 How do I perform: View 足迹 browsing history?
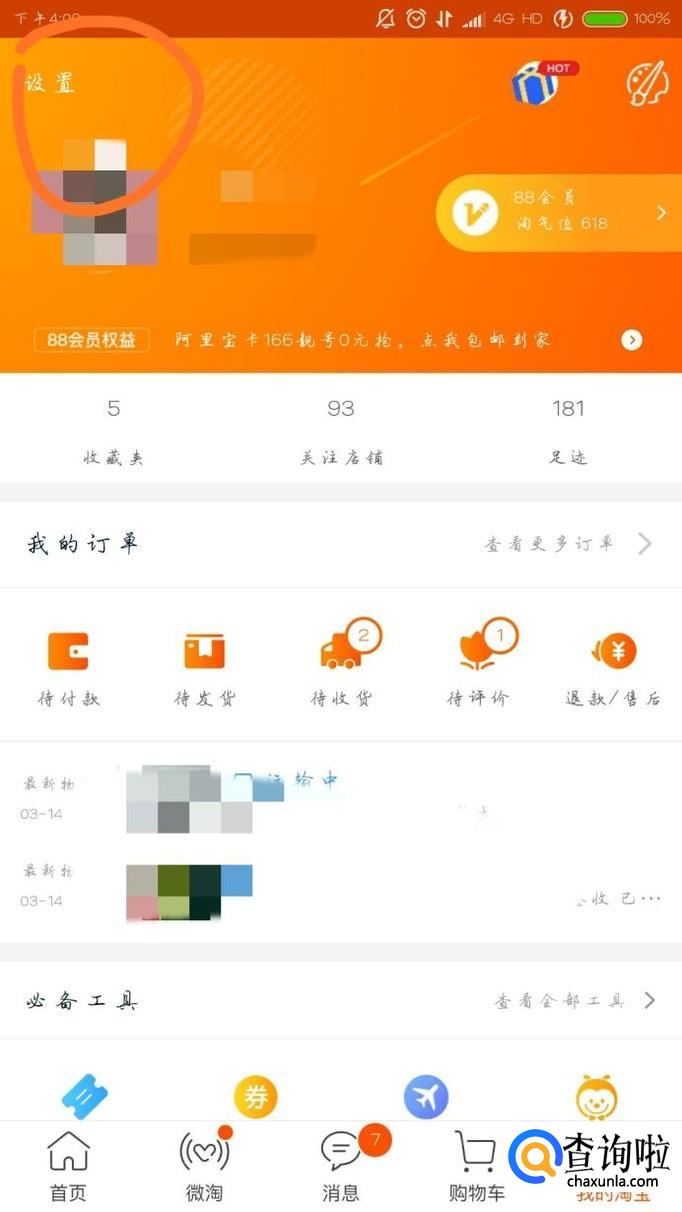click(568, 430)
